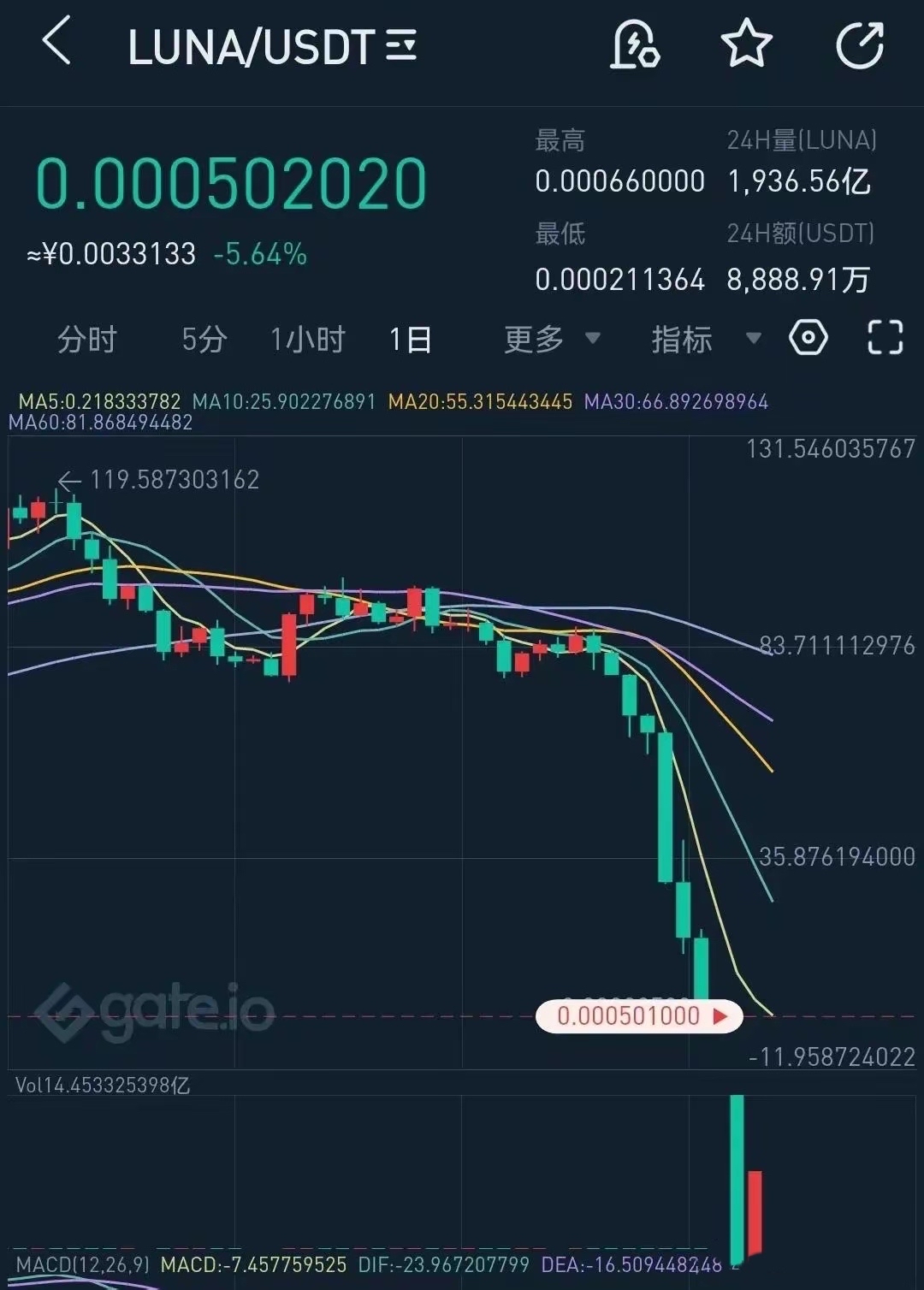Expand the 更多 intervals dropdown
Viewport: 924px width, 1290px height.
click(551, 340)
